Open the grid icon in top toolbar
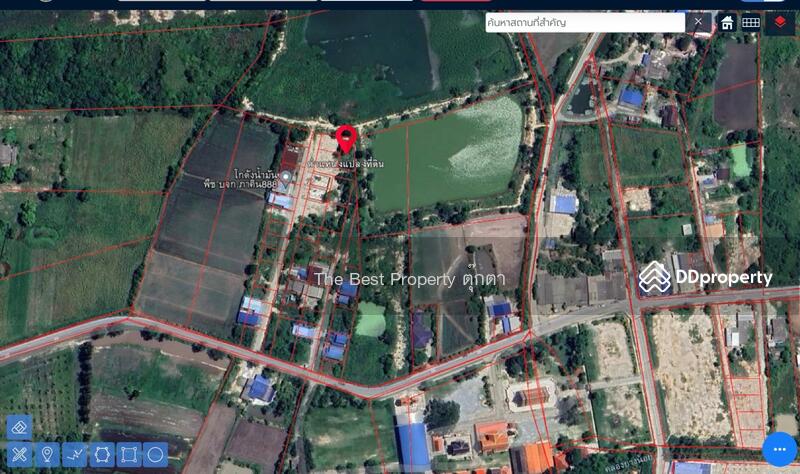 (751, 22)
